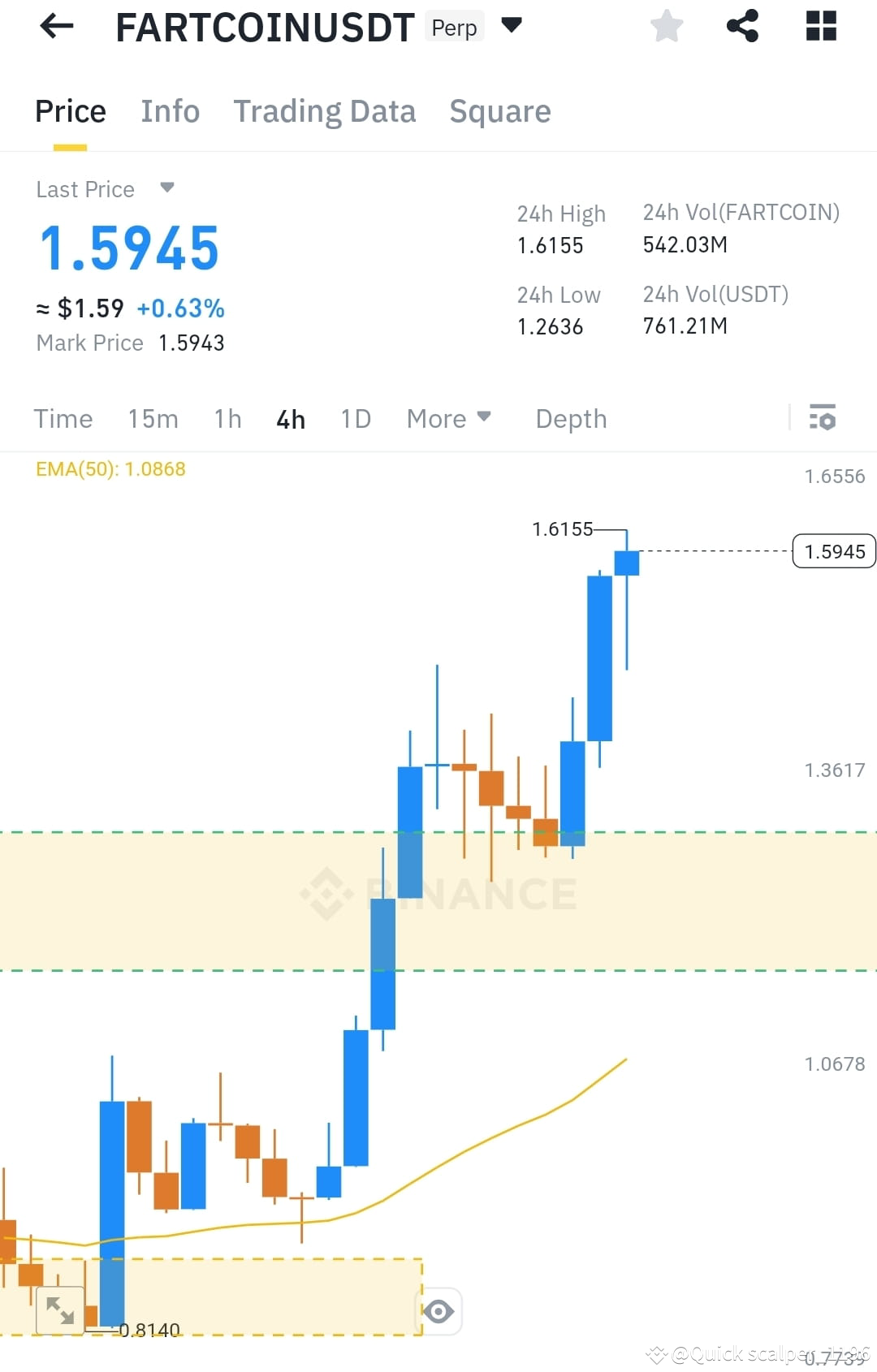Switch to the Square tab

point(500,111)
